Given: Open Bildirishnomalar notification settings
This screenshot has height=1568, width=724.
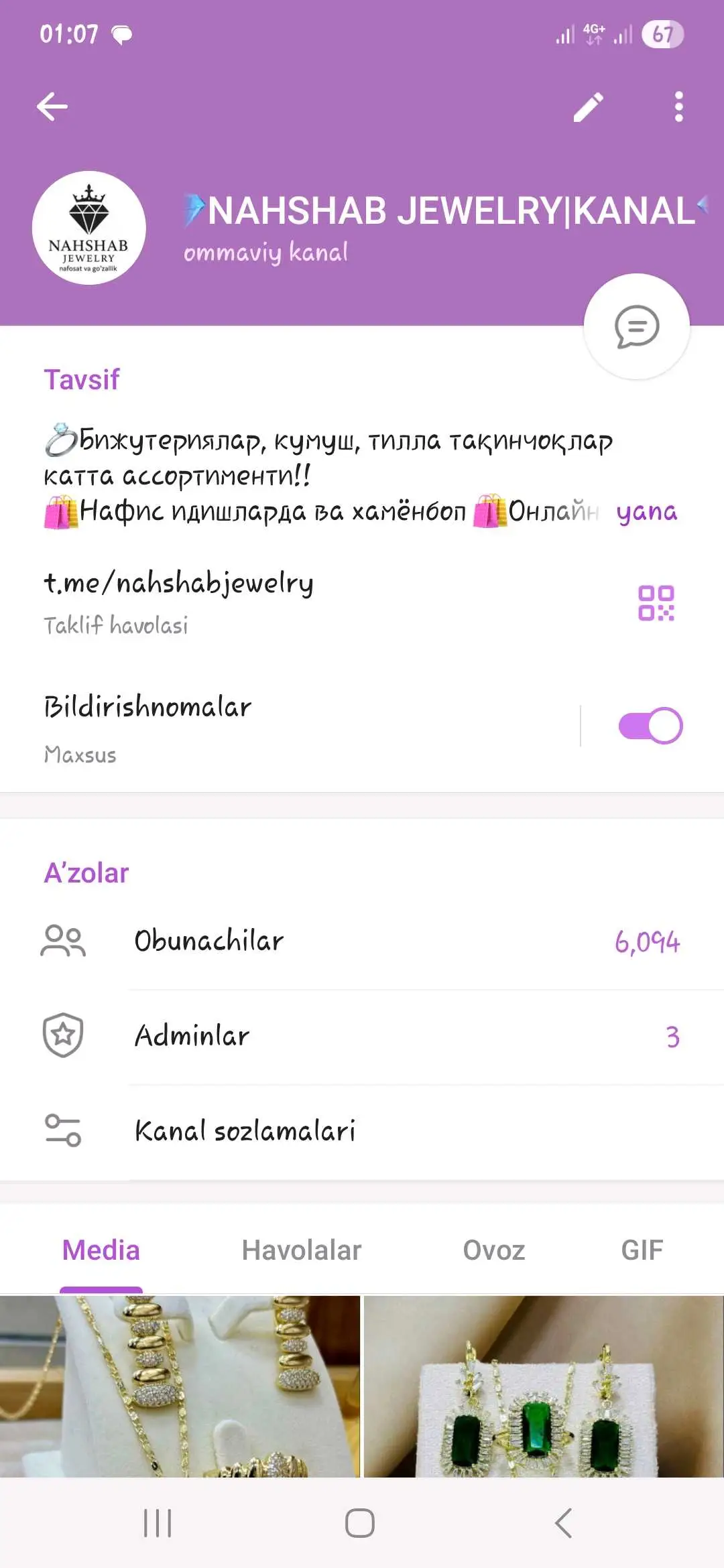Looking at the screenshot, I should tap(288, 728).
